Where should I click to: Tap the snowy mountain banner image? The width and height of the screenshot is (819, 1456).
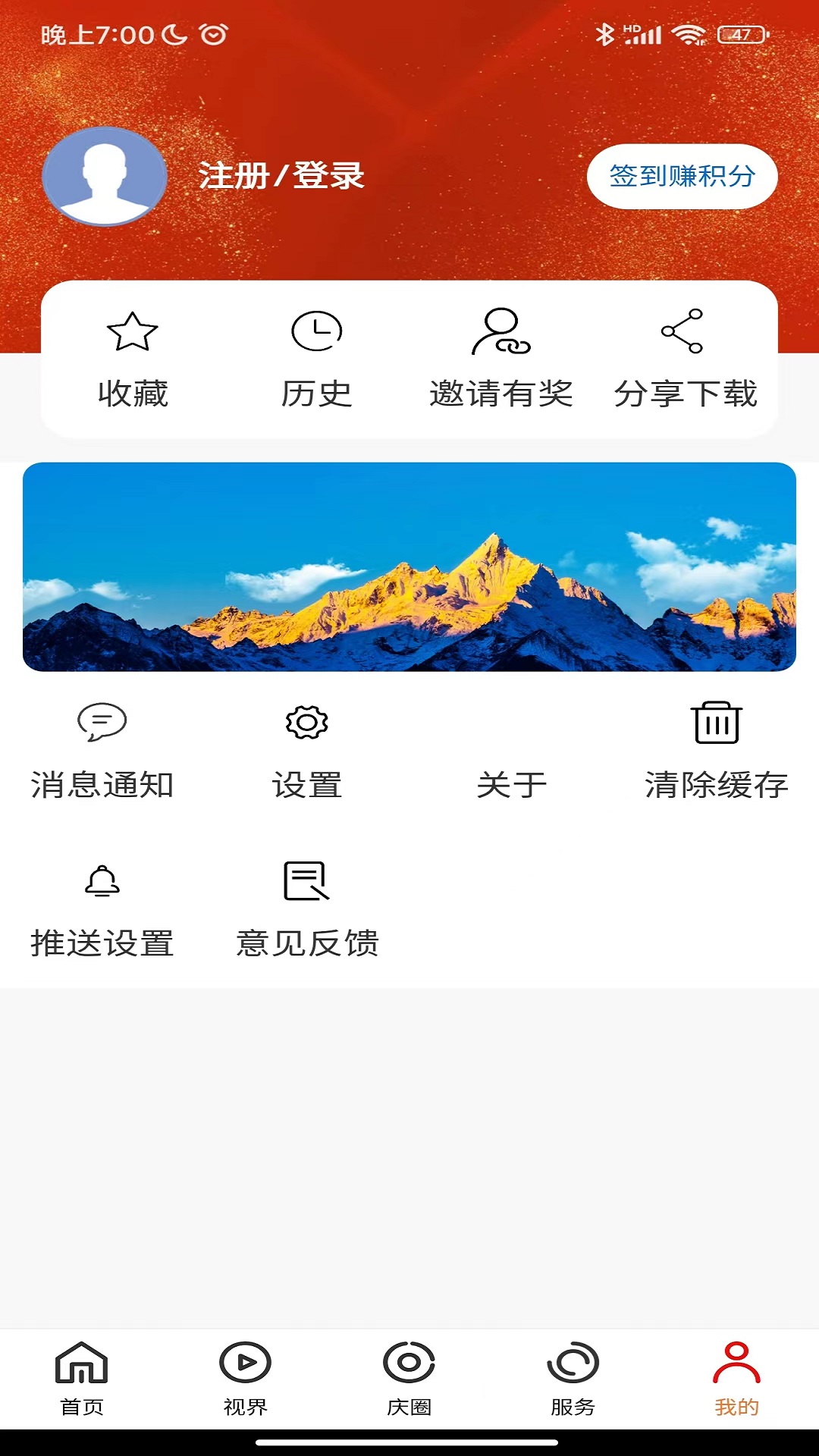point(409,569)
